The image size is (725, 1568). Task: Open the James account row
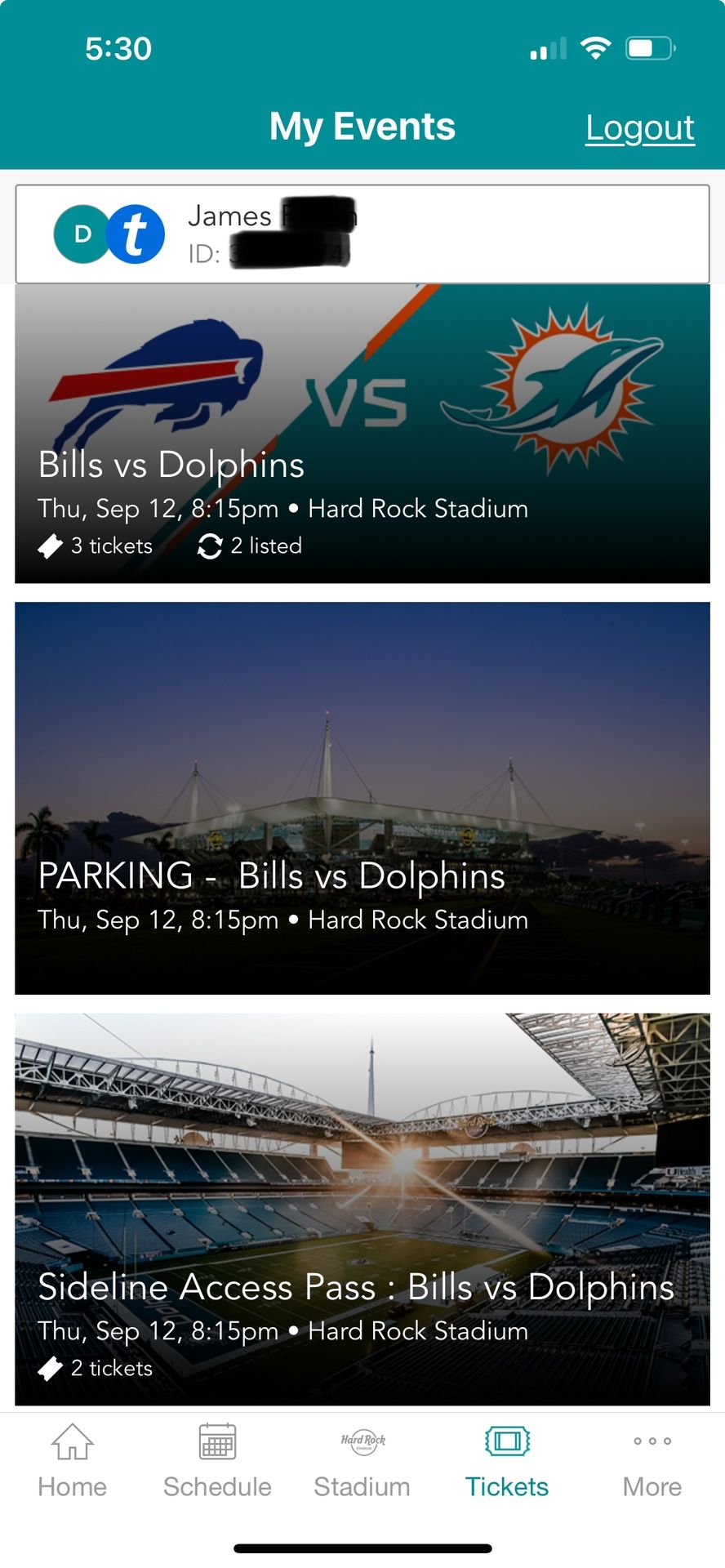362,234
